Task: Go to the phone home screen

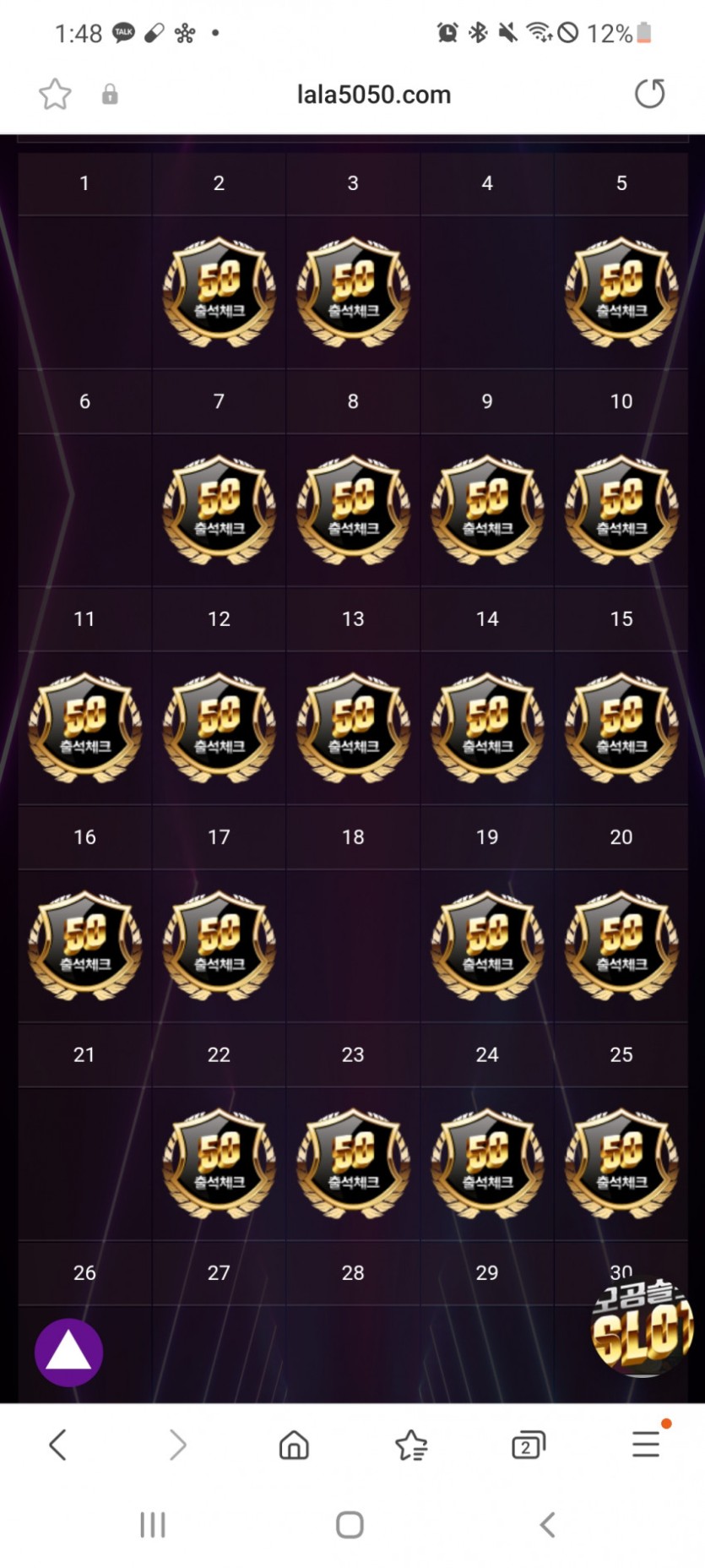Action: pyautogui.click(x=350, y=1525)
